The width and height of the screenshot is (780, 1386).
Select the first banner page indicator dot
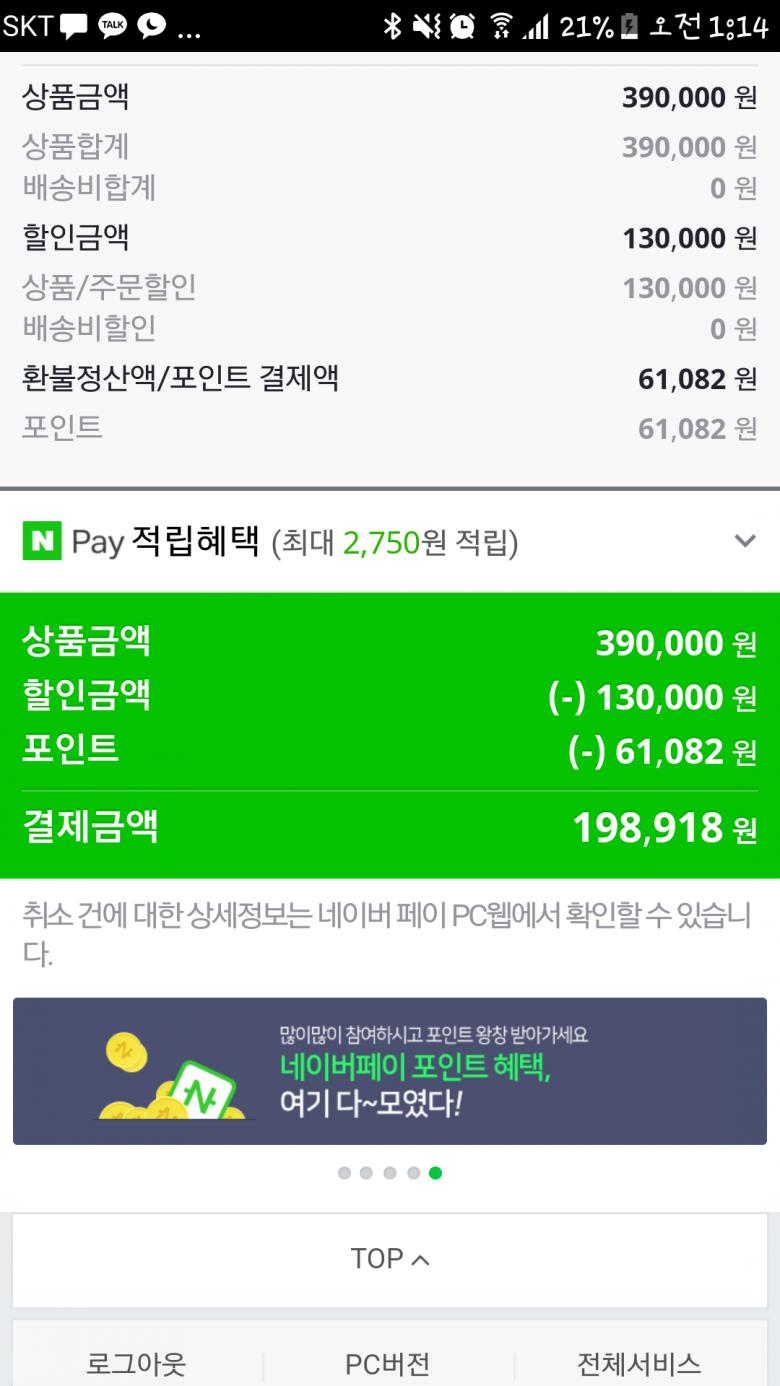click(x=345, y=1173)
